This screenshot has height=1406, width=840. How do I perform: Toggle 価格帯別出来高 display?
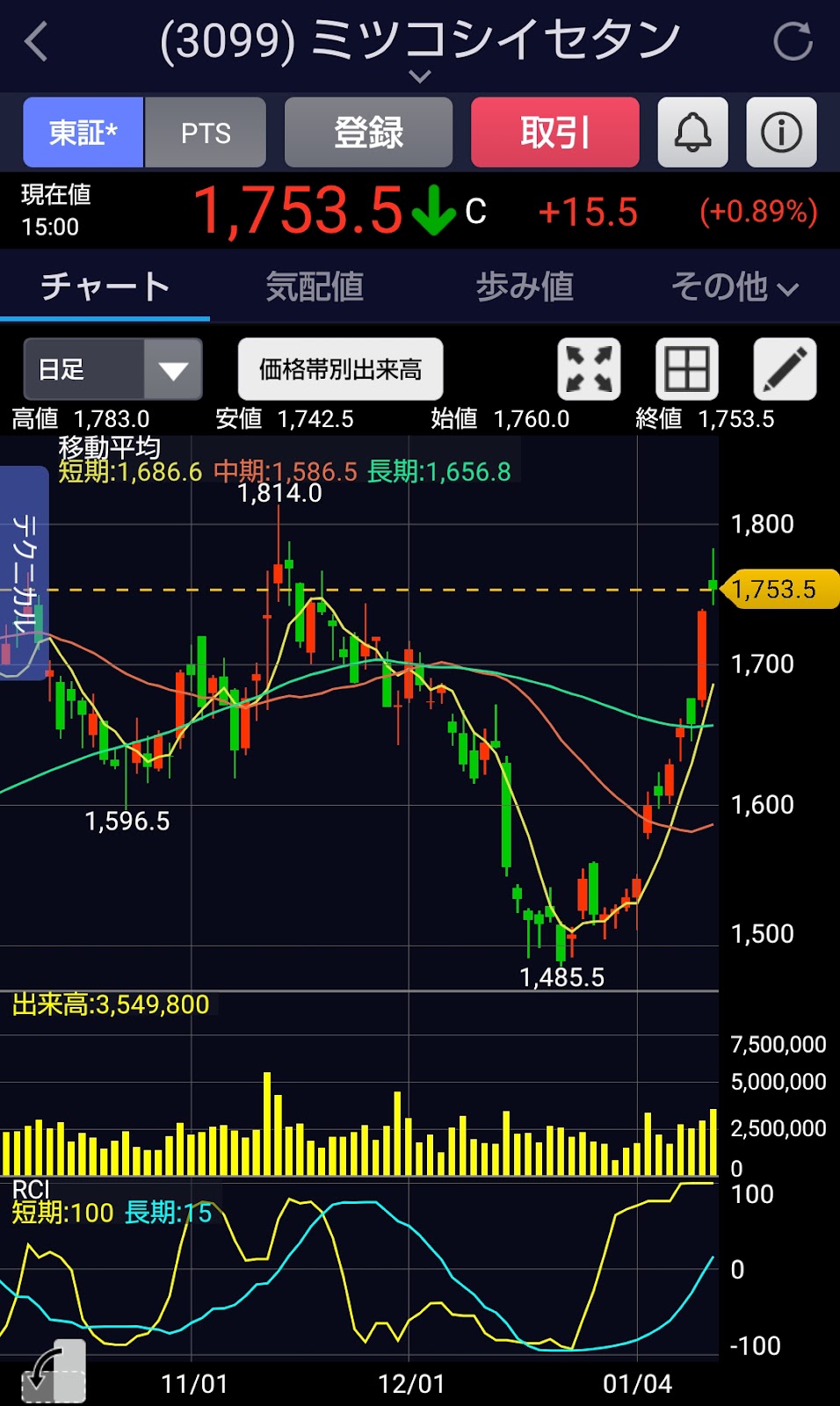point(340,369)
